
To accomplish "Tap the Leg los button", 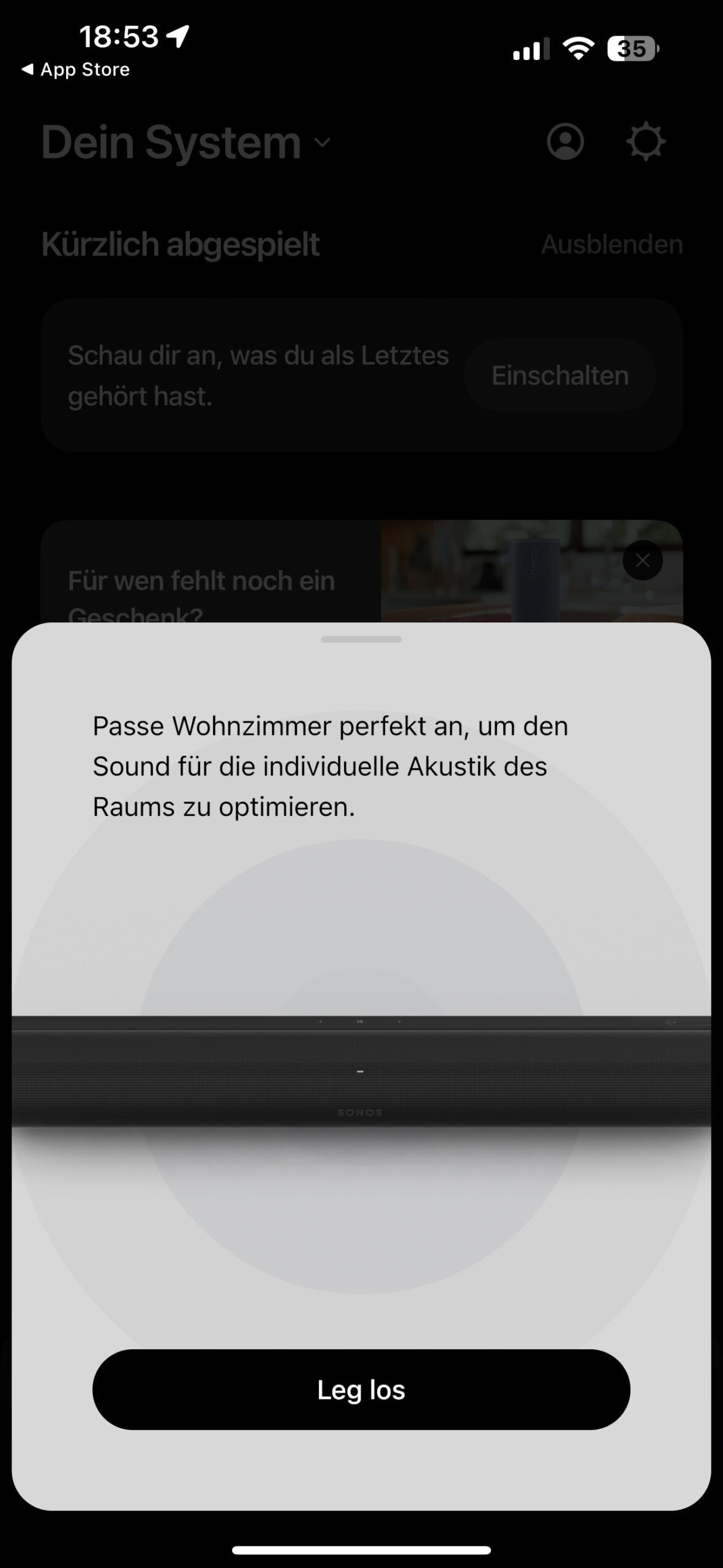I will click(361, 1390).
